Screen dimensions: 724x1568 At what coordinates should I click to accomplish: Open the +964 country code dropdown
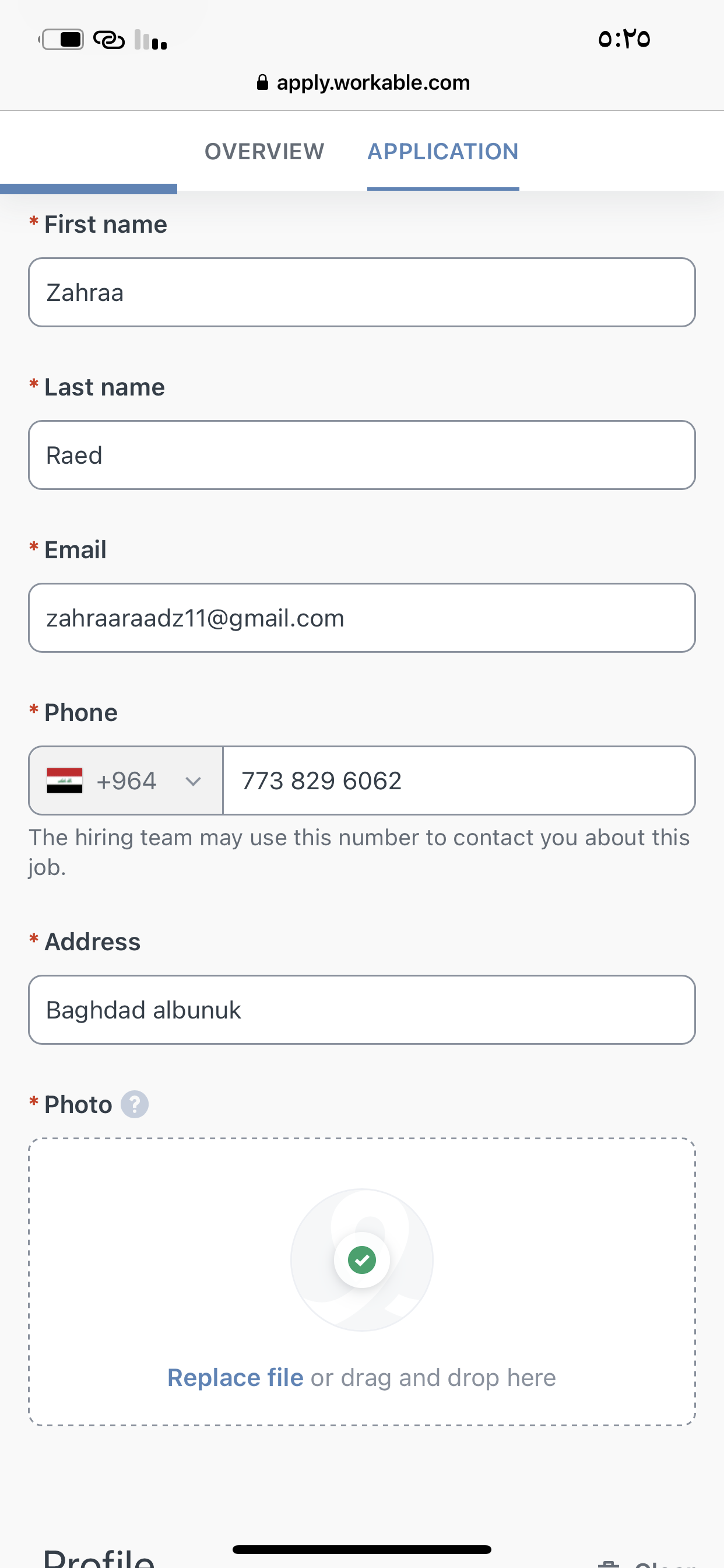click(126, 780)
